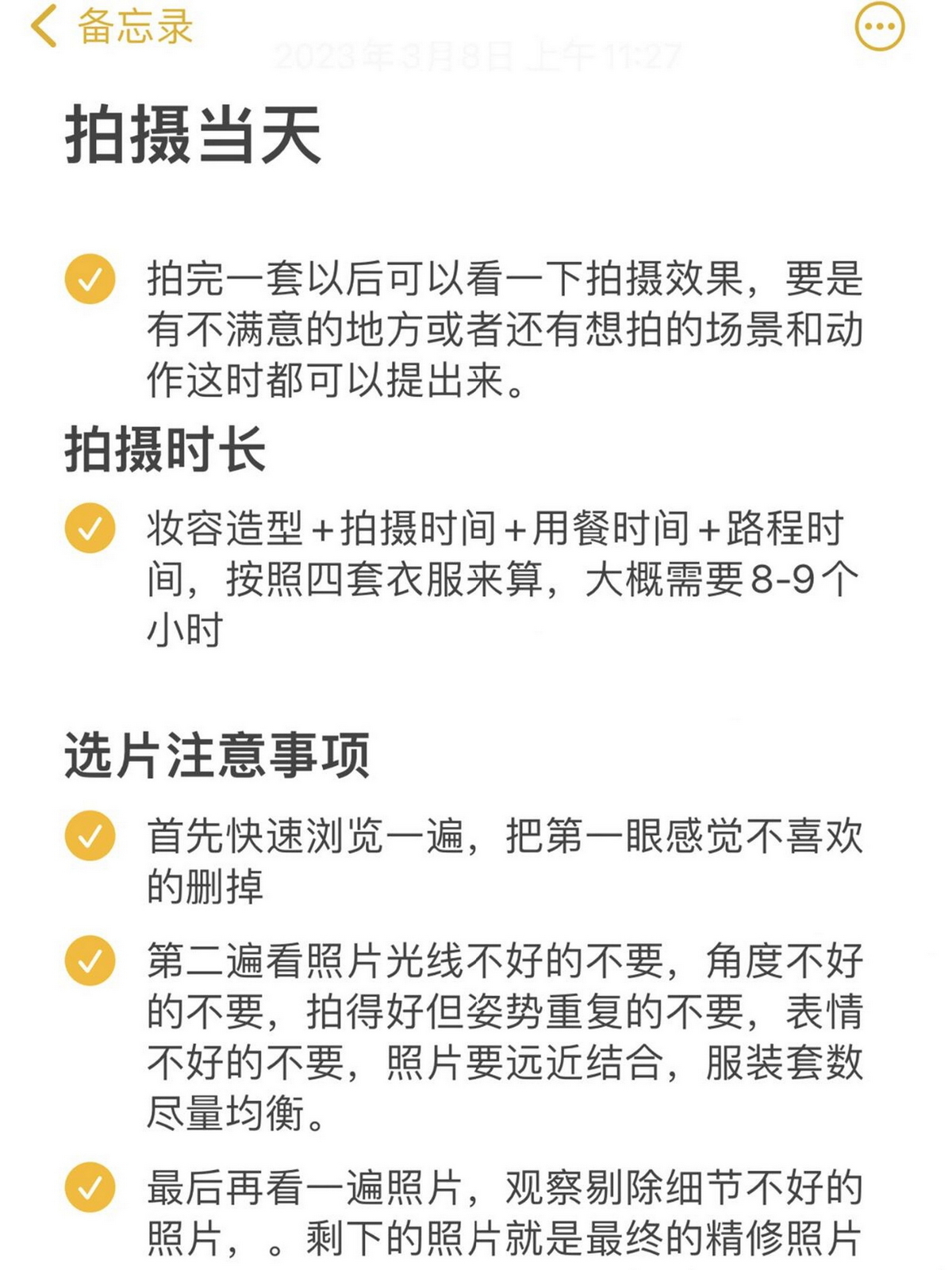Toggle the 第二遍看照片 checkbox
Image resolution: width=952 pixels, height=1270 pixels.
click(90, 960)
